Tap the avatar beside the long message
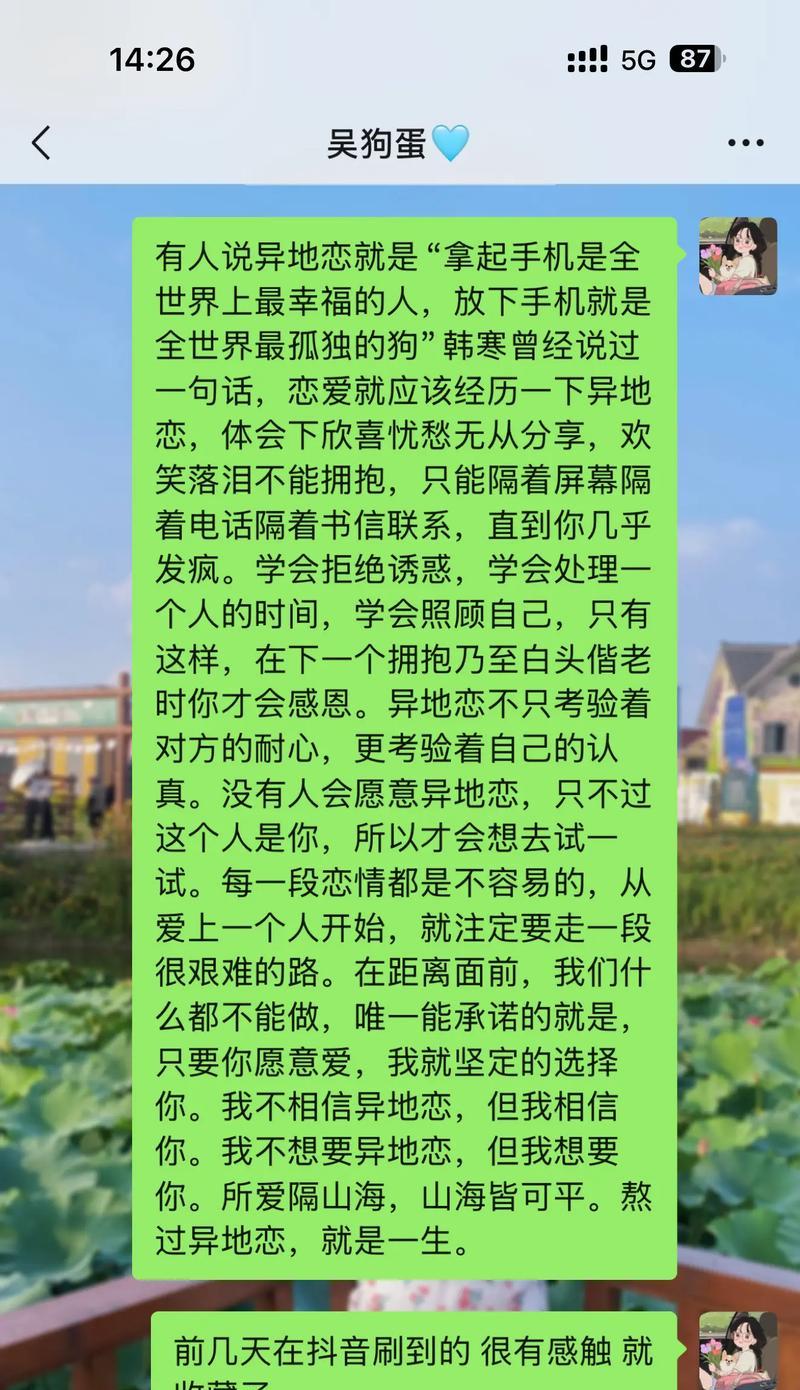 point(738,256)
